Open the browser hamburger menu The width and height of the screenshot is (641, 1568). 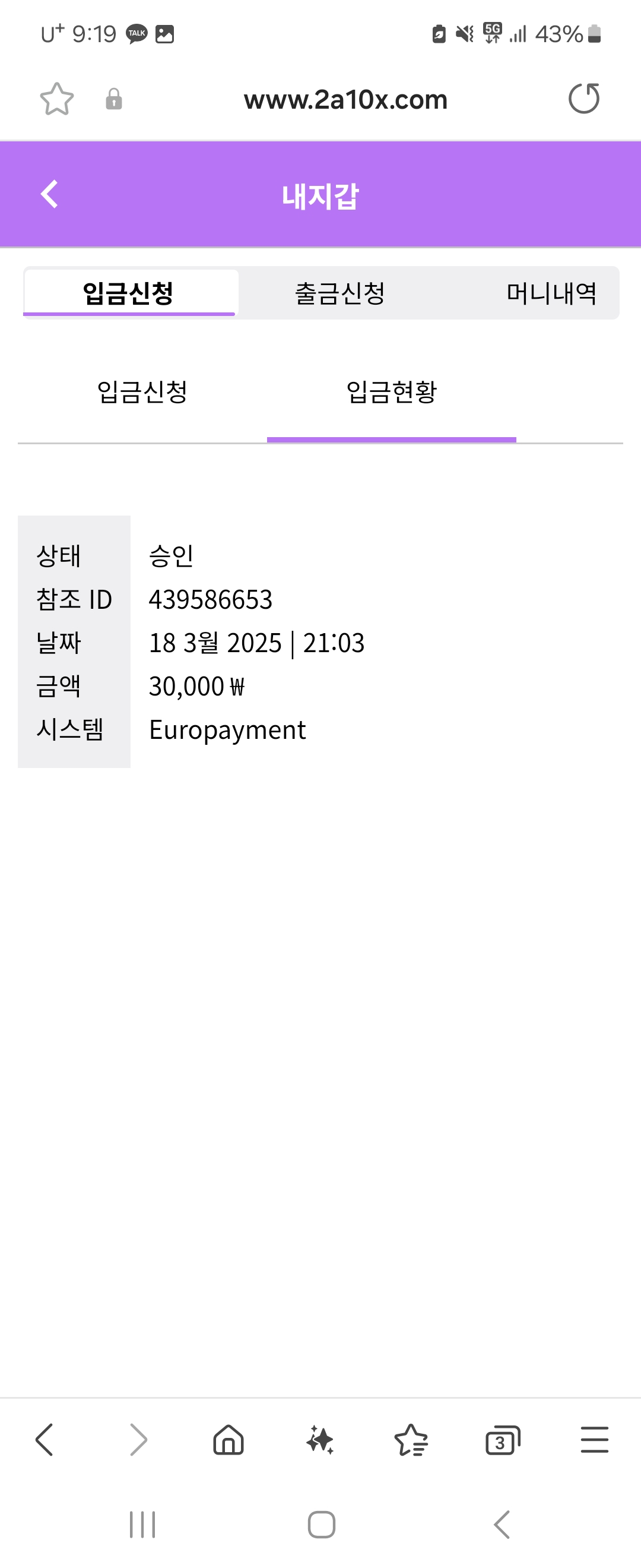pyautogui.click(x=594, y=1440)
